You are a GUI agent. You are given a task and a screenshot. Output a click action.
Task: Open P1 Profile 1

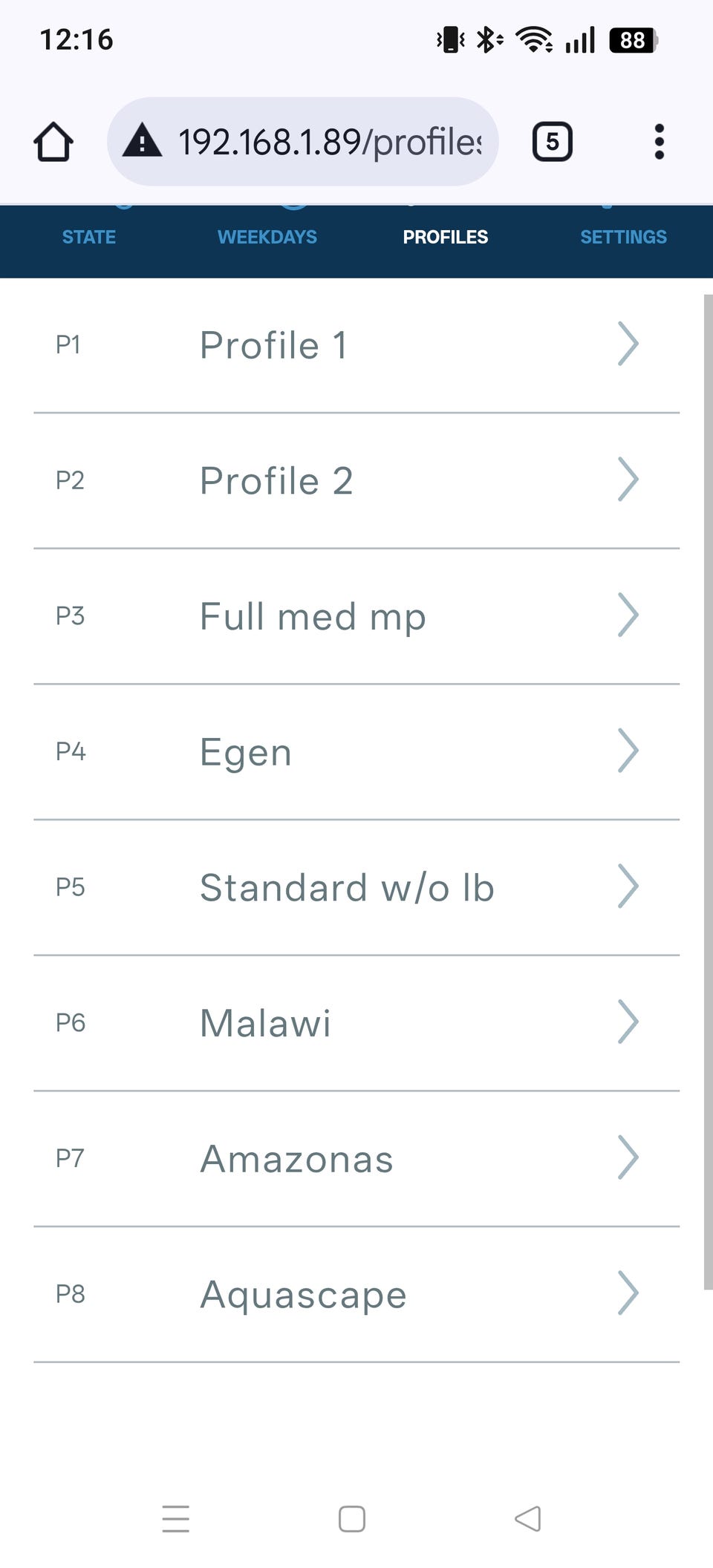coord(356,345)
